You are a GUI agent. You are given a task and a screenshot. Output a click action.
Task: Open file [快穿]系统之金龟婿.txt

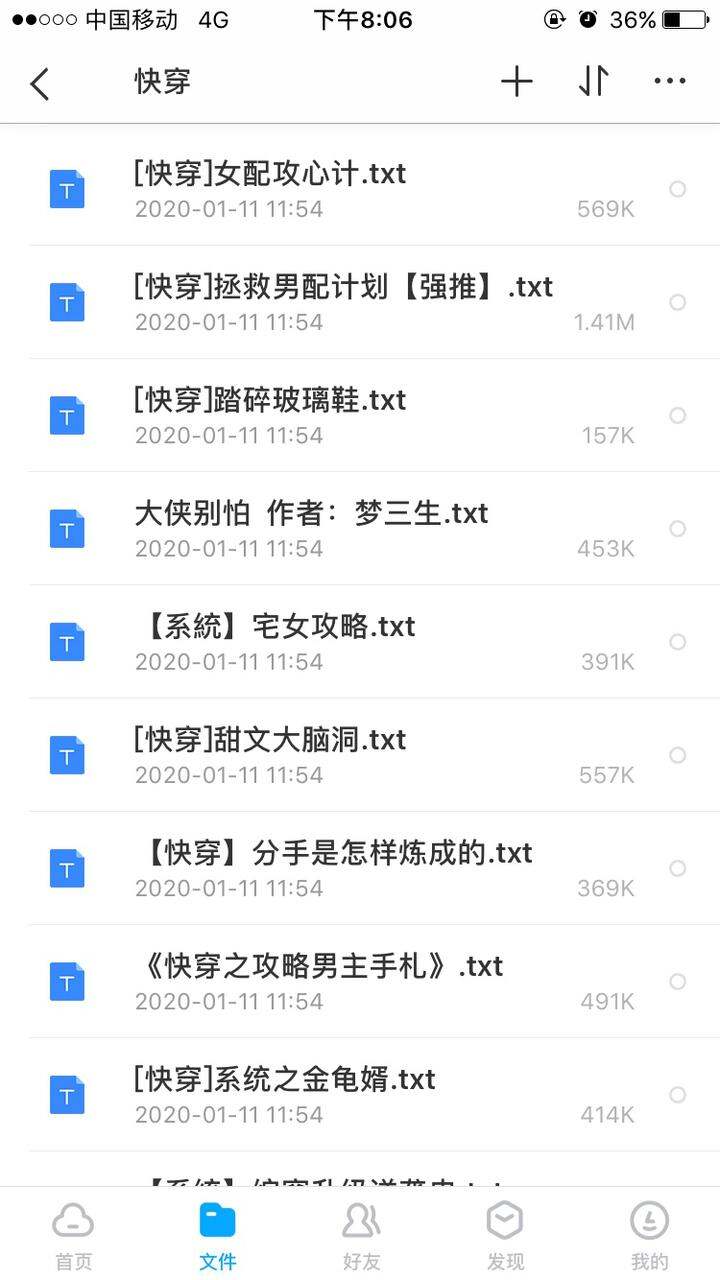click(360, 1094)
